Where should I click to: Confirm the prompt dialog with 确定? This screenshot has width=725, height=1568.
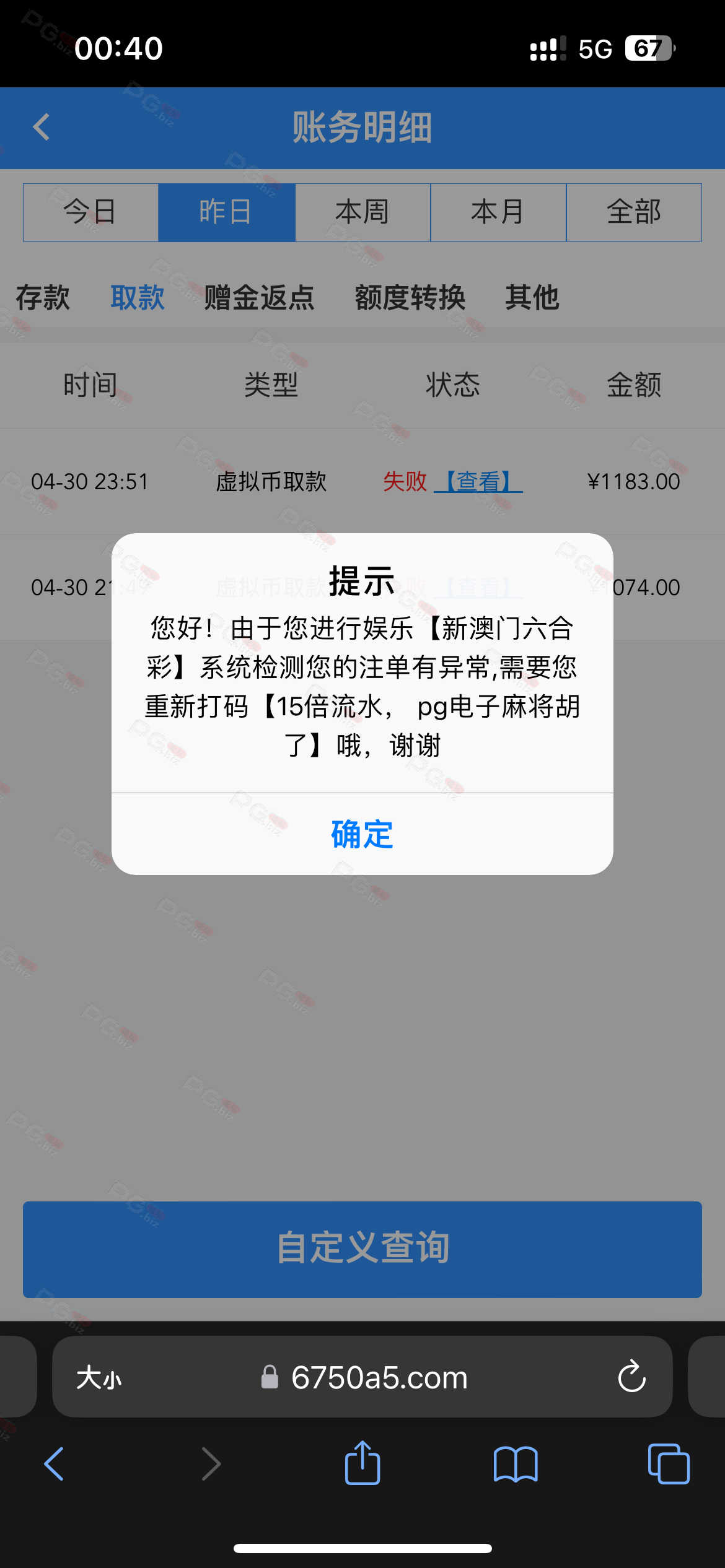(x=362, y=834)
